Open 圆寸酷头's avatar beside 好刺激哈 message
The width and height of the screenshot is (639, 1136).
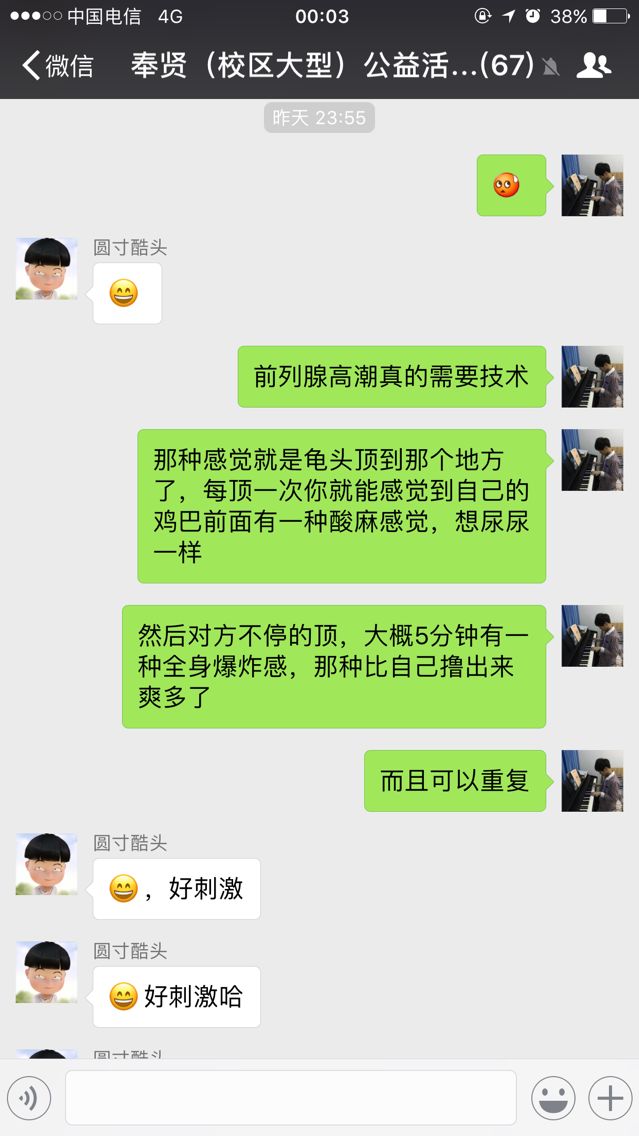click(x=46, y=972)
